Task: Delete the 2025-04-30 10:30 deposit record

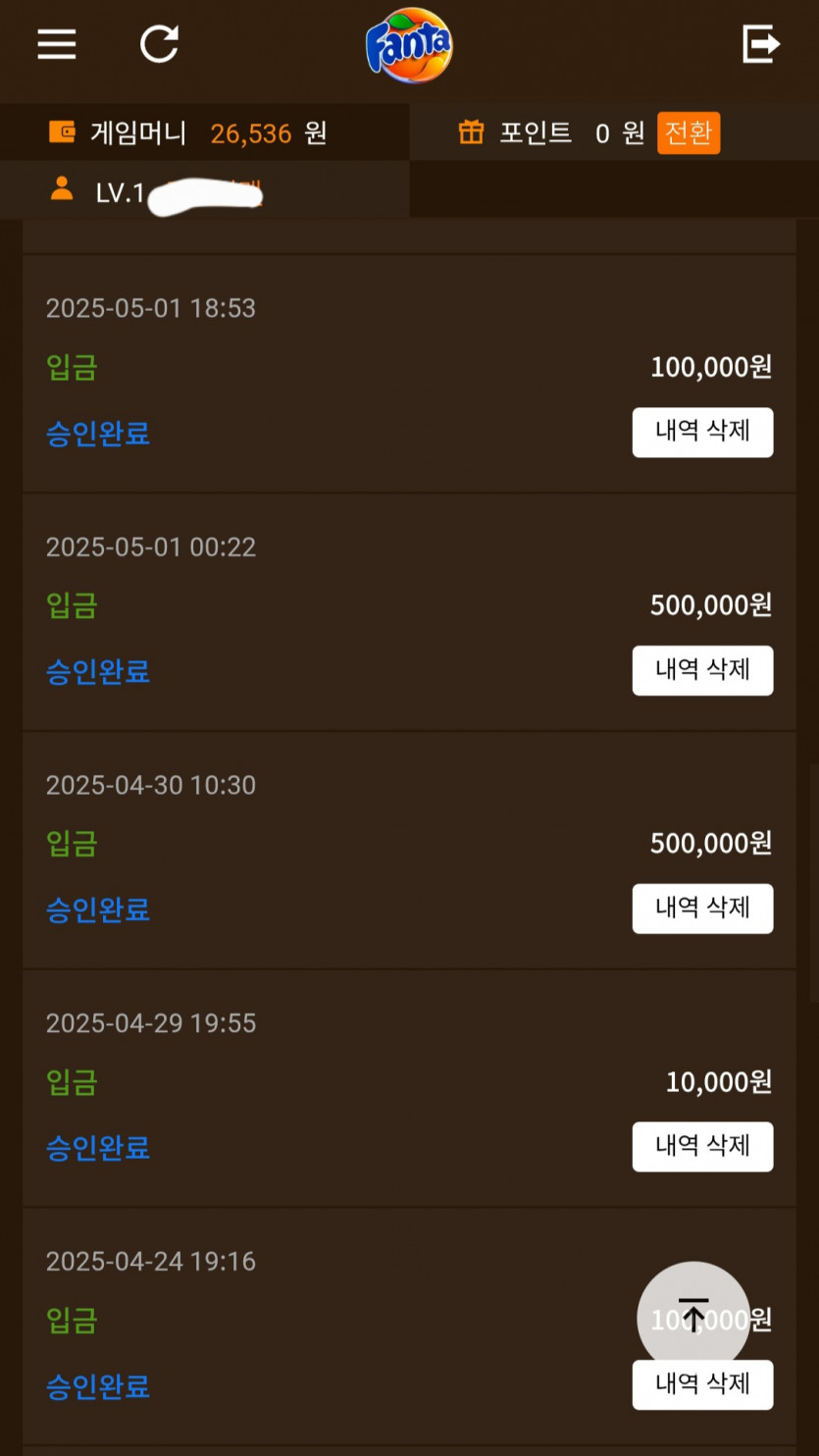Action: (x=702, y=909)
